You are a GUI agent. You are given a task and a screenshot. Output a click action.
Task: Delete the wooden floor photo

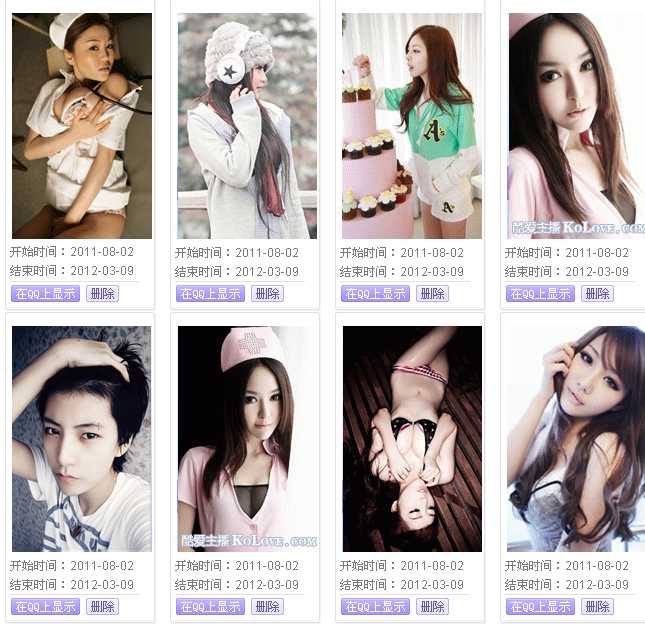pyautogui.click(x=432, y=606)
